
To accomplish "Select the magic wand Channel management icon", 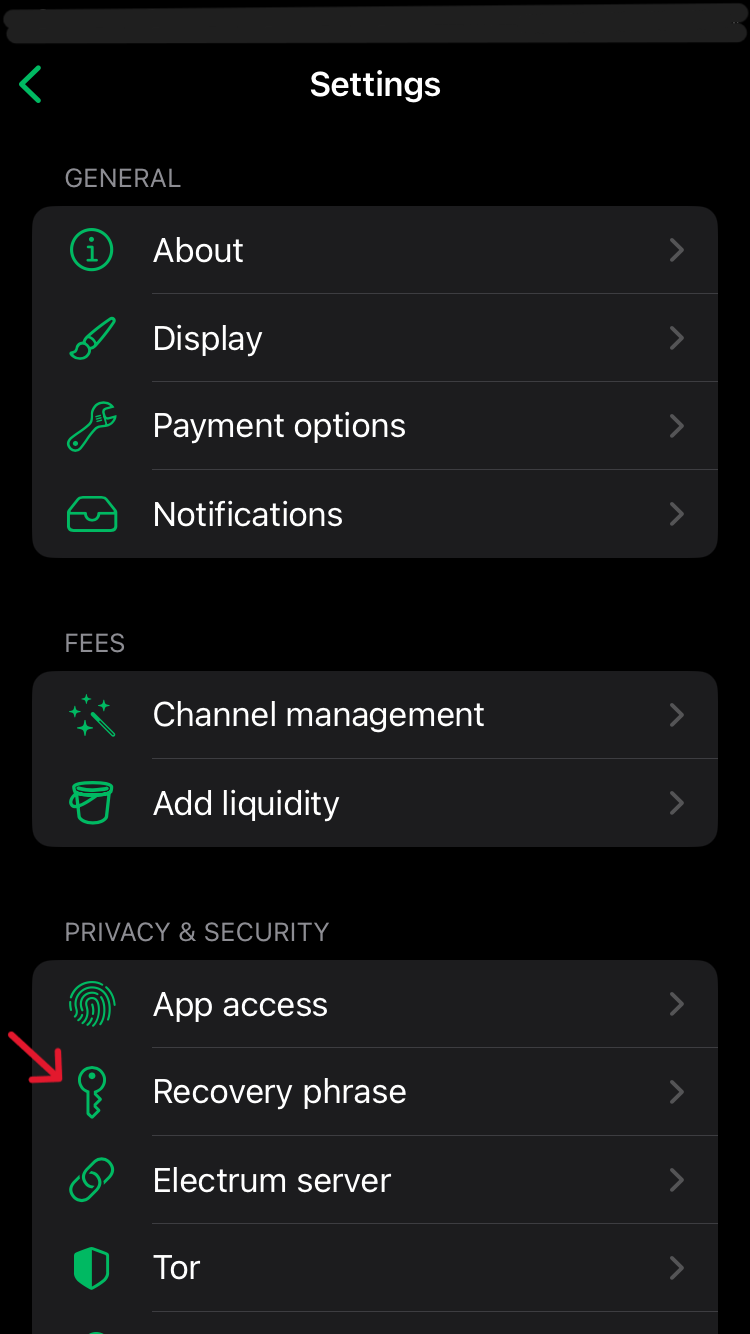I will (x=91, y=714).
